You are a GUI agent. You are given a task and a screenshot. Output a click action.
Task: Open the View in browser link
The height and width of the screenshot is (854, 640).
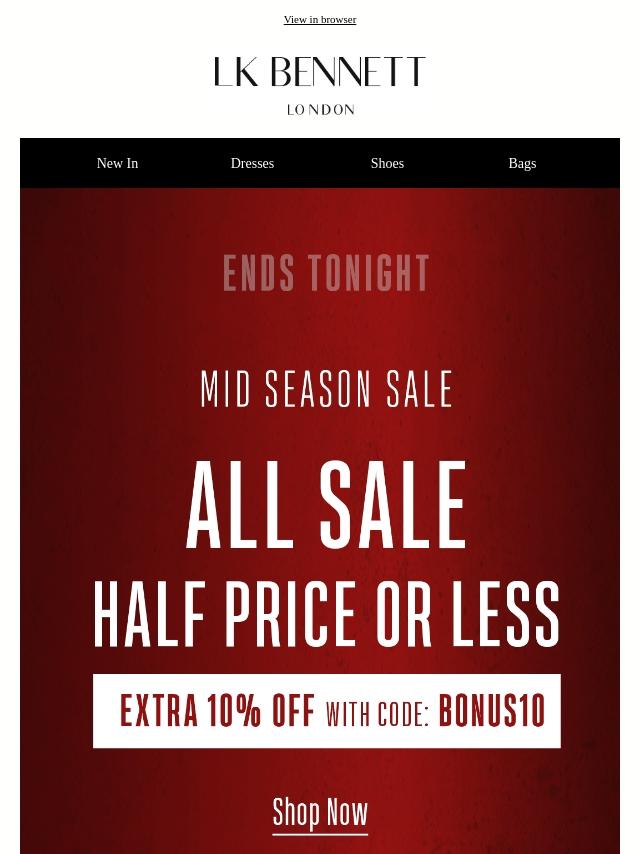320,20
